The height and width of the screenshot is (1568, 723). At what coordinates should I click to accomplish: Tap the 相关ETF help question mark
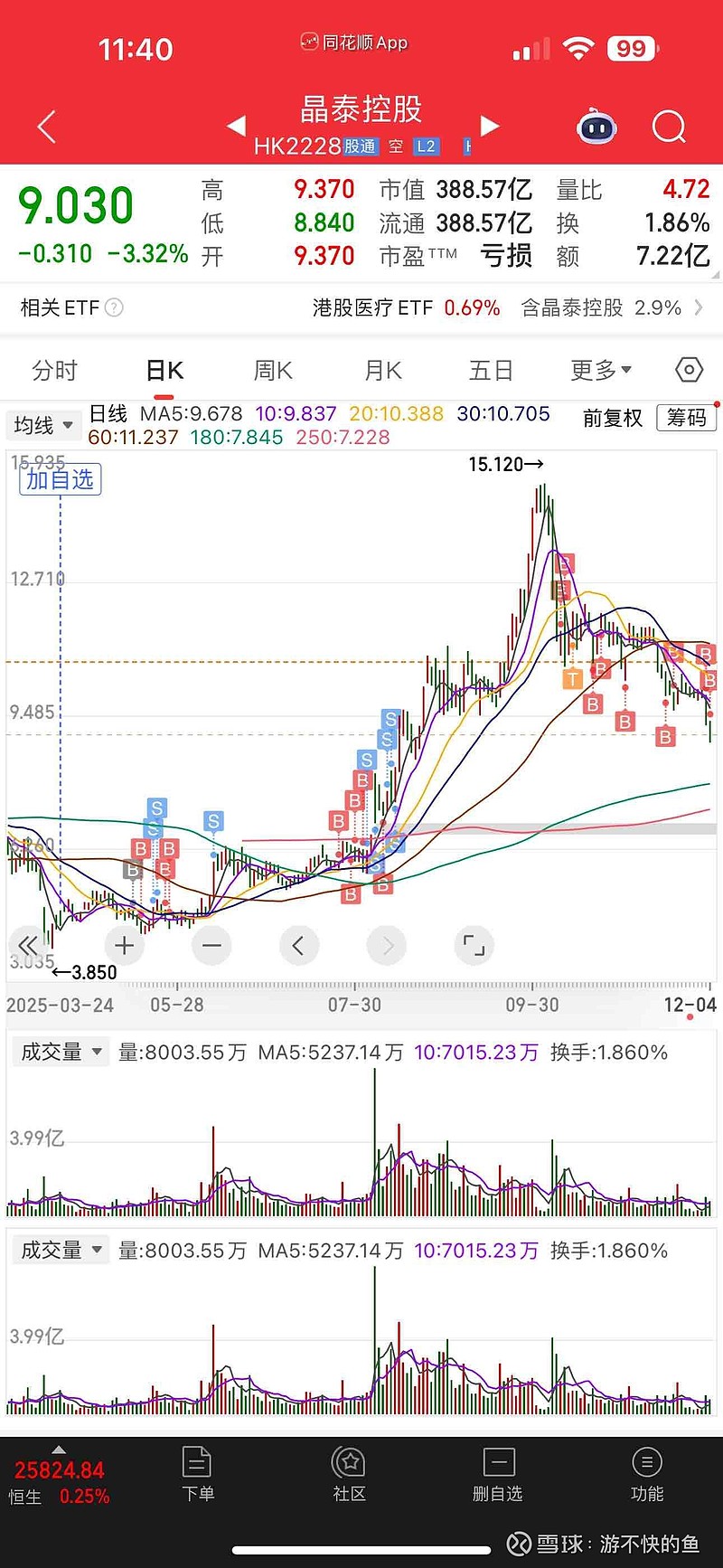click(115, 307)
